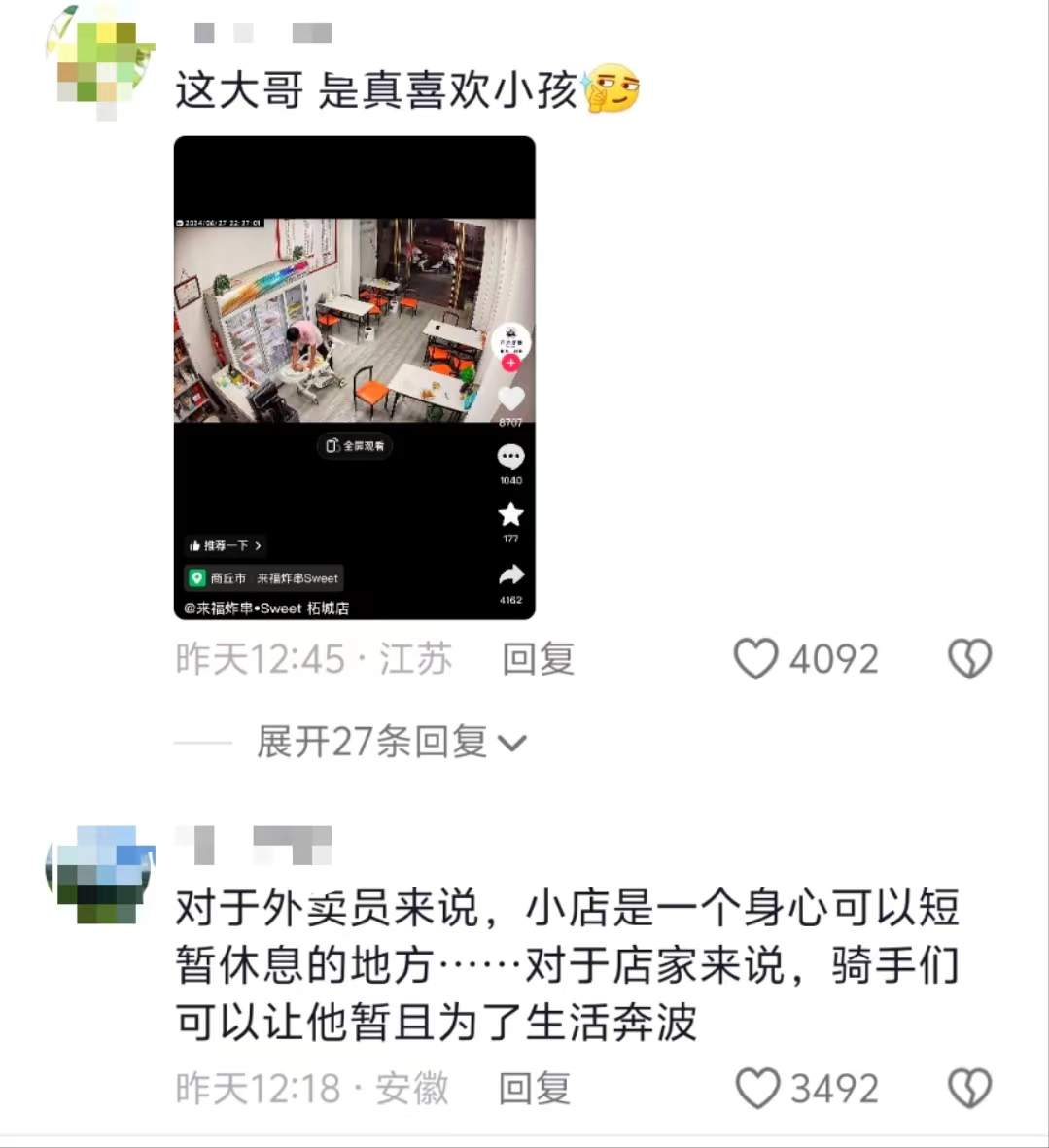Share the video using the arrow icon
Viewport: 1049px width, 1148px height.
510,574
